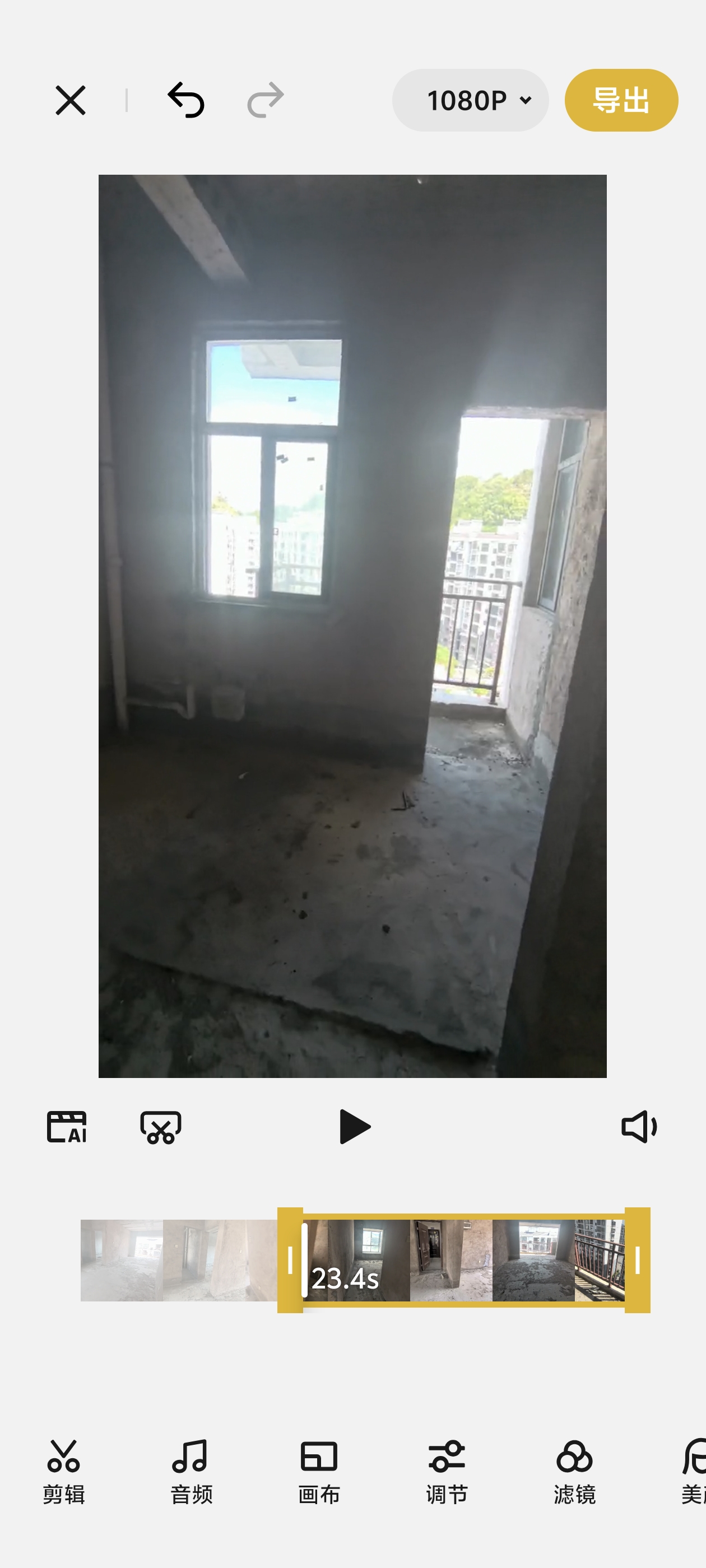Open the 1080P resolution dropdown
The width and height of the screenshot is (706, 1568).
point(470,100)
